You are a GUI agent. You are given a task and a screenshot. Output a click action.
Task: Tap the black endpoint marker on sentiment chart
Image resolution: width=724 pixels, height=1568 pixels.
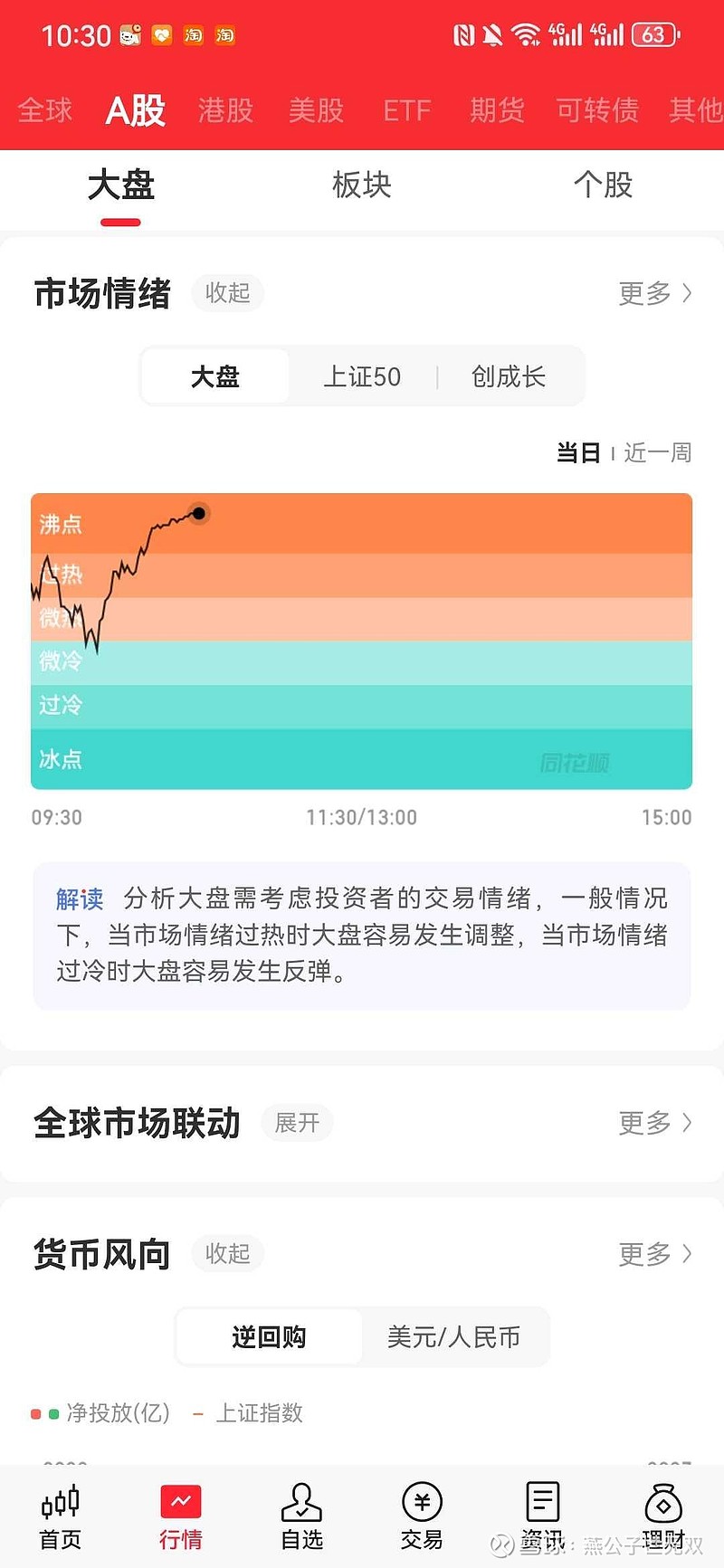[199, 513]
